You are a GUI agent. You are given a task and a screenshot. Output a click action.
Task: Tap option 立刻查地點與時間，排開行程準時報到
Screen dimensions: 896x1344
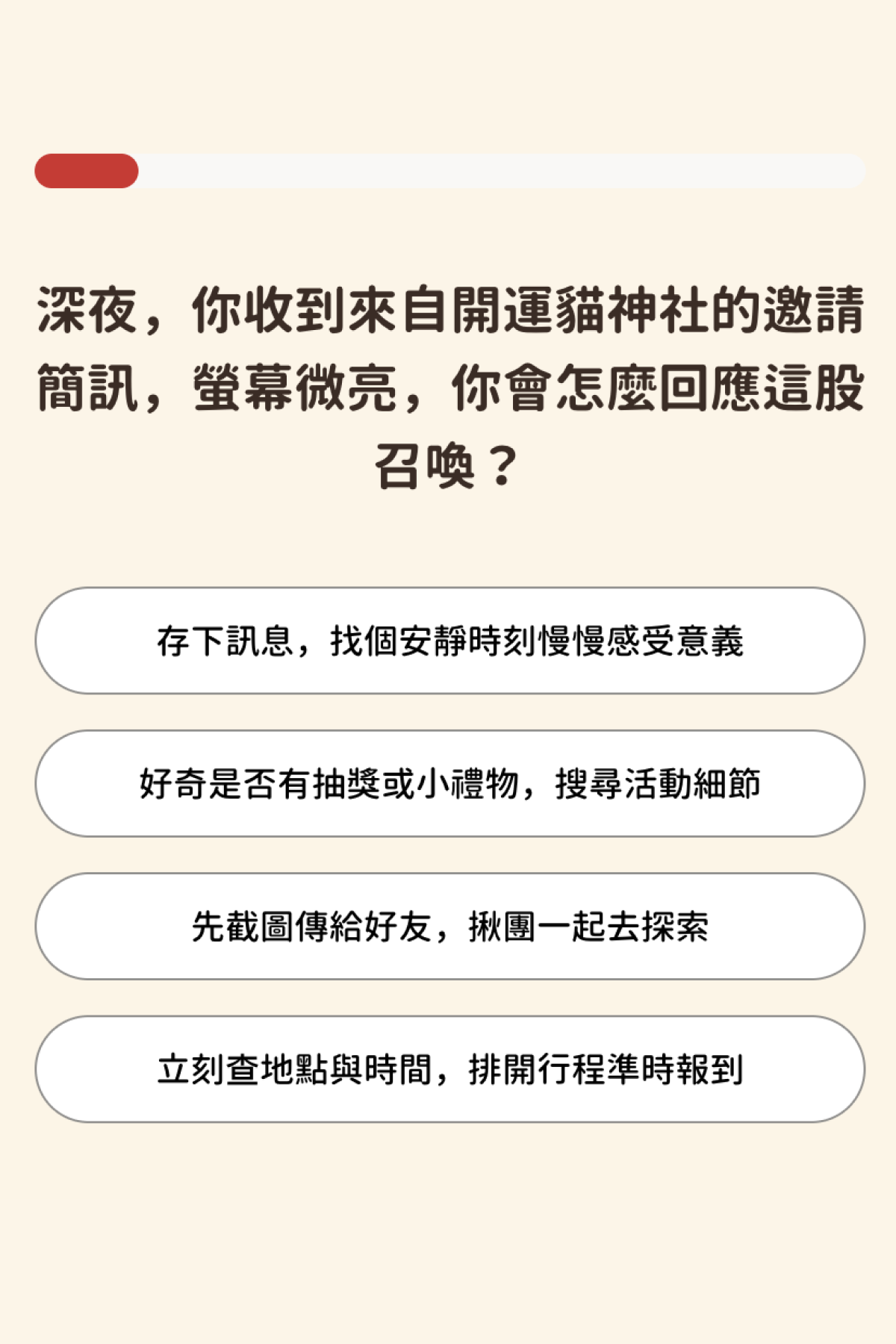tap(449, 1068)
